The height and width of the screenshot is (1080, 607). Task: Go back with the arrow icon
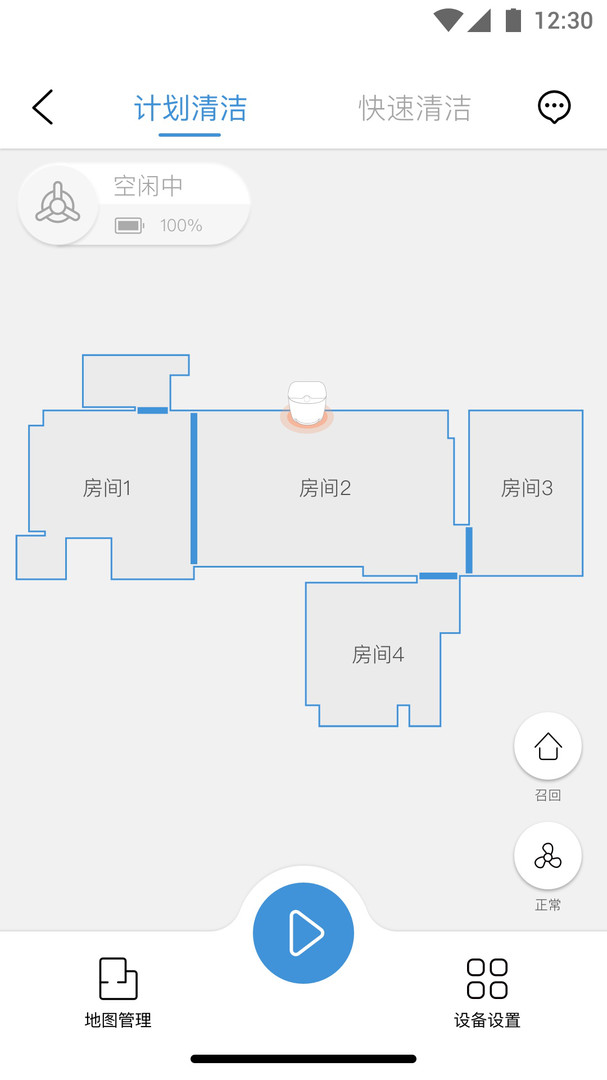coord(42,107)
